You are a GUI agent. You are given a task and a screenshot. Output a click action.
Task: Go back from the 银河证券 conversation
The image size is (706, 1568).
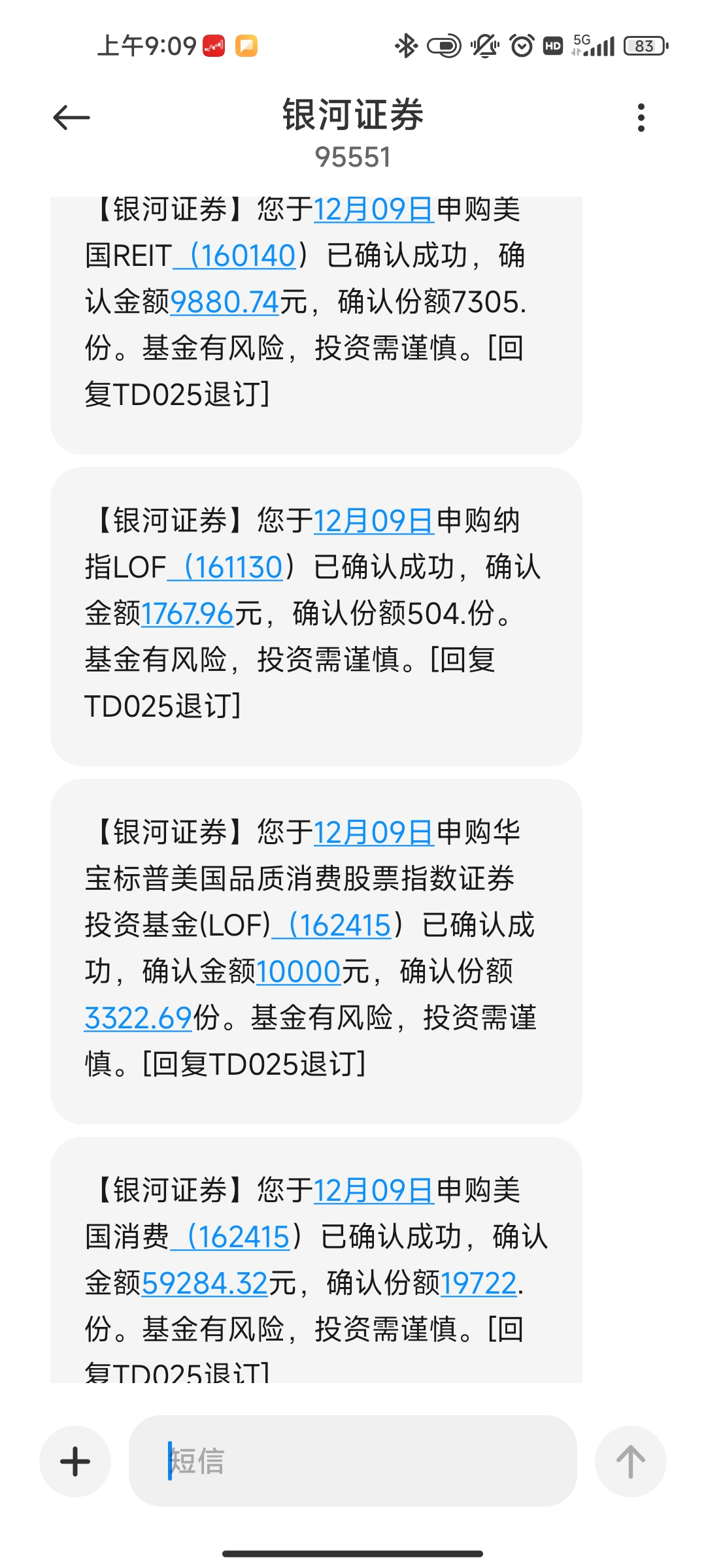[x=71, y=118]
